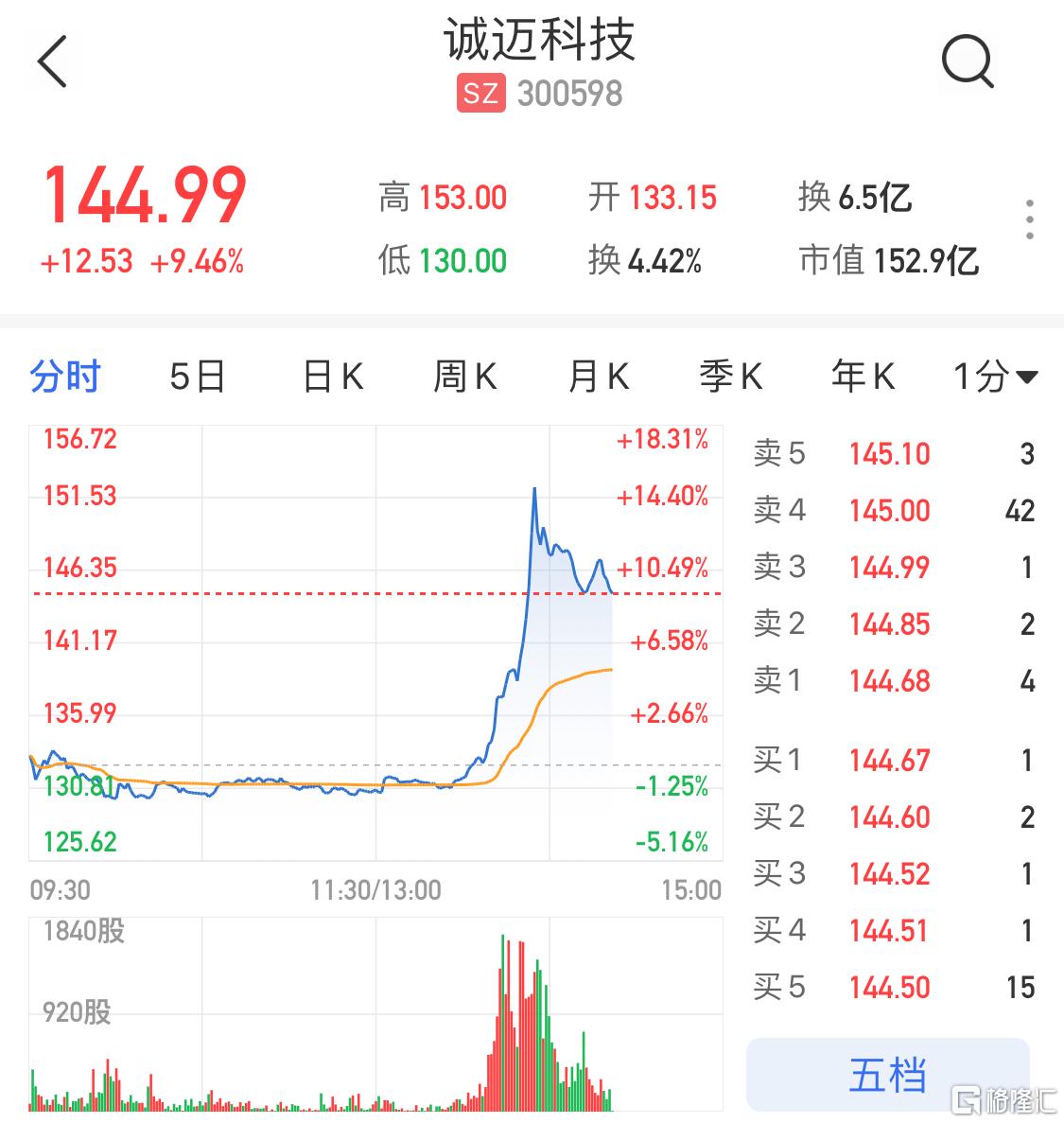The width and height of the screenshot is (1064, 1123).
Task: Switch to the 日K chart tab
Action: pyautogui.click(x=332, y=377)
